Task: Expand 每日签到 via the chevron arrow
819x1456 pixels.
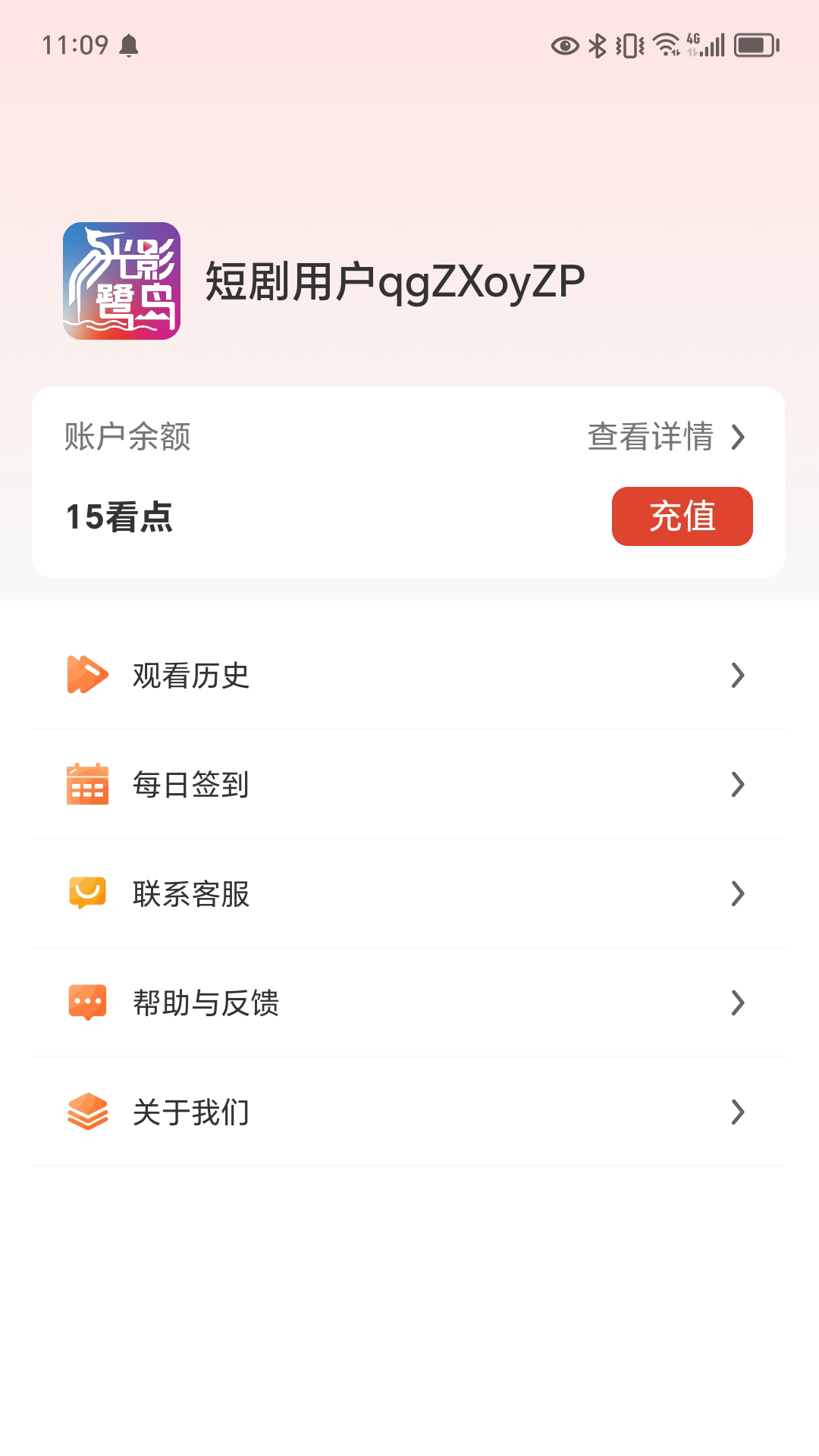Action: click(x=738, y=785)
